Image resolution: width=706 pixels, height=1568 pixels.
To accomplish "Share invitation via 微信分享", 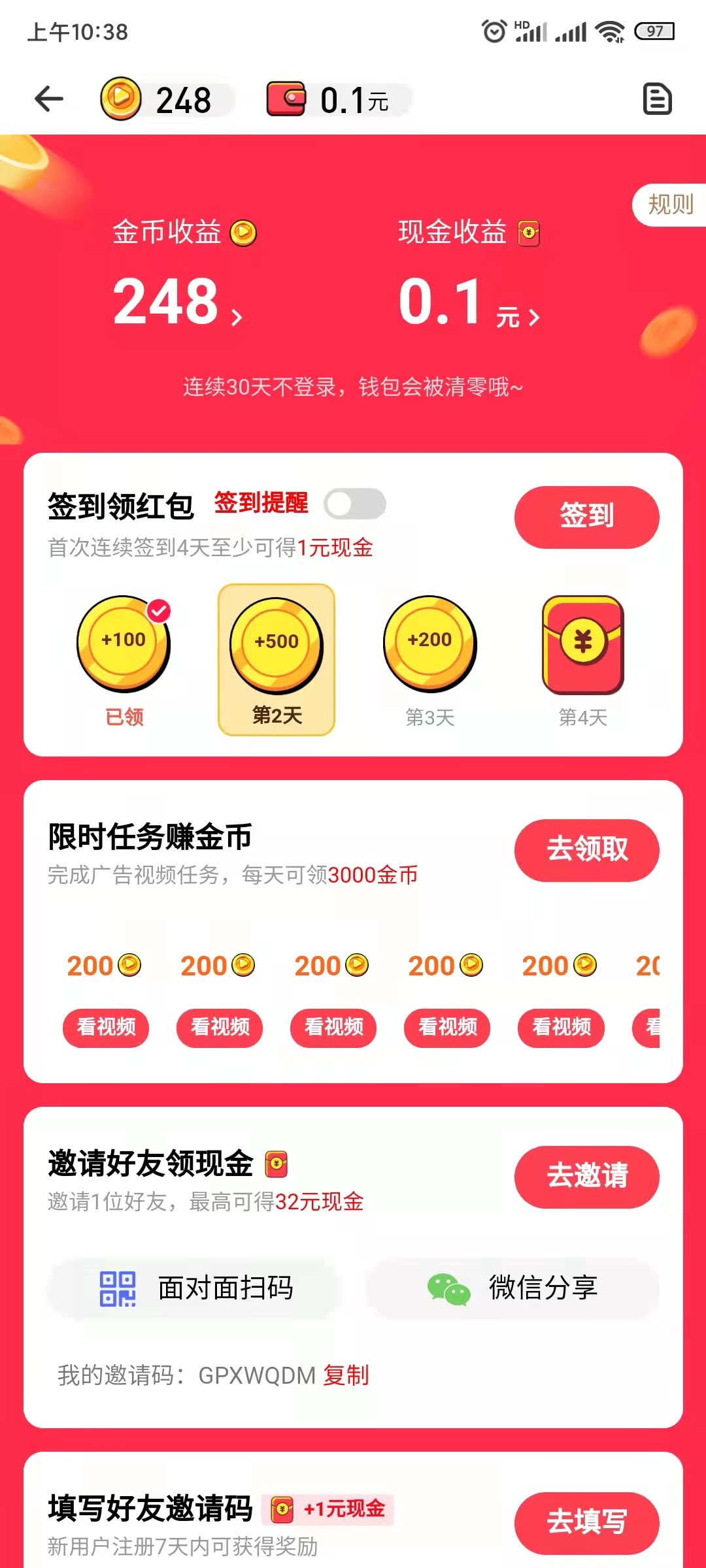I will [x=513, y=1288].
